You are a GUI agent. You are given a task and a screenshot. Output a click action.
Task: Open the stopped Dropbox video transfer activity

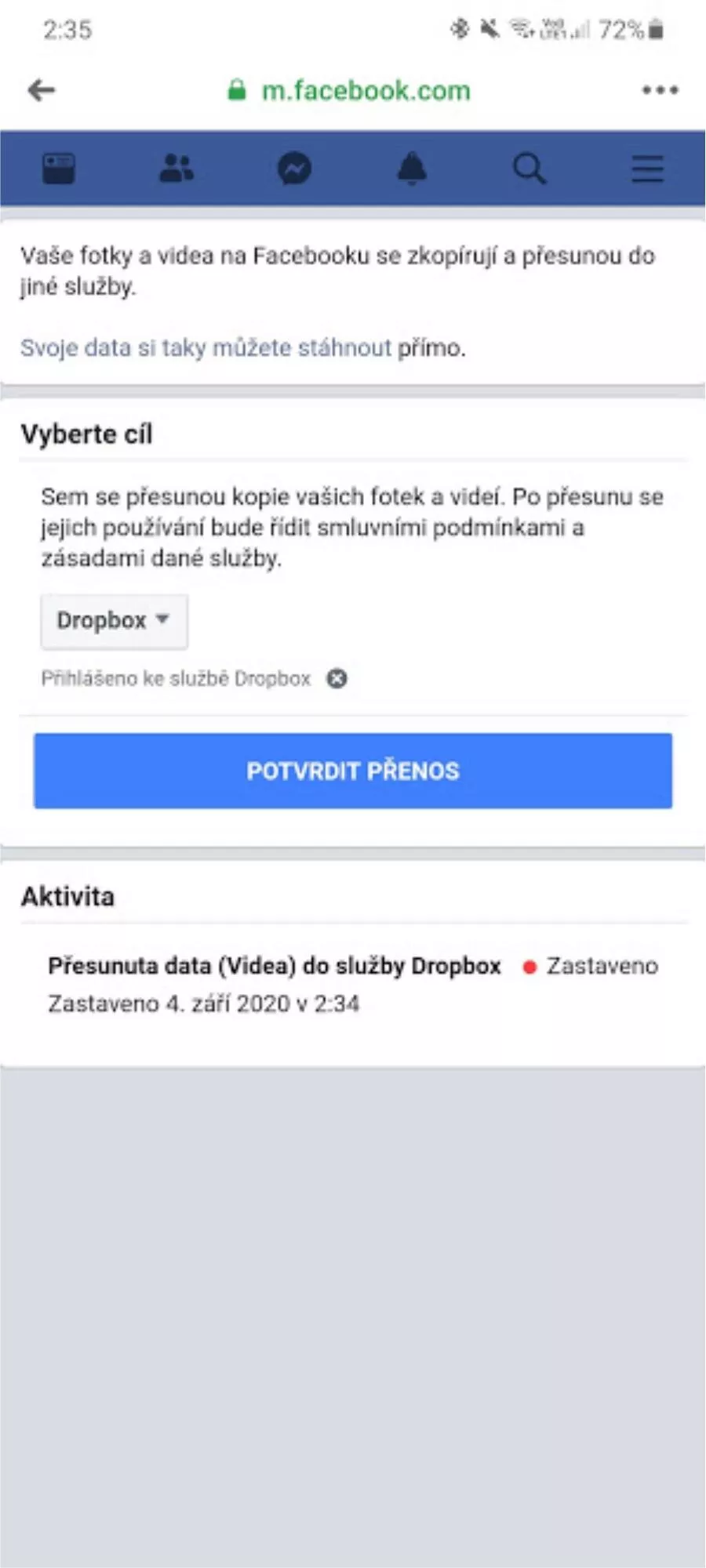tap(353, 984)
